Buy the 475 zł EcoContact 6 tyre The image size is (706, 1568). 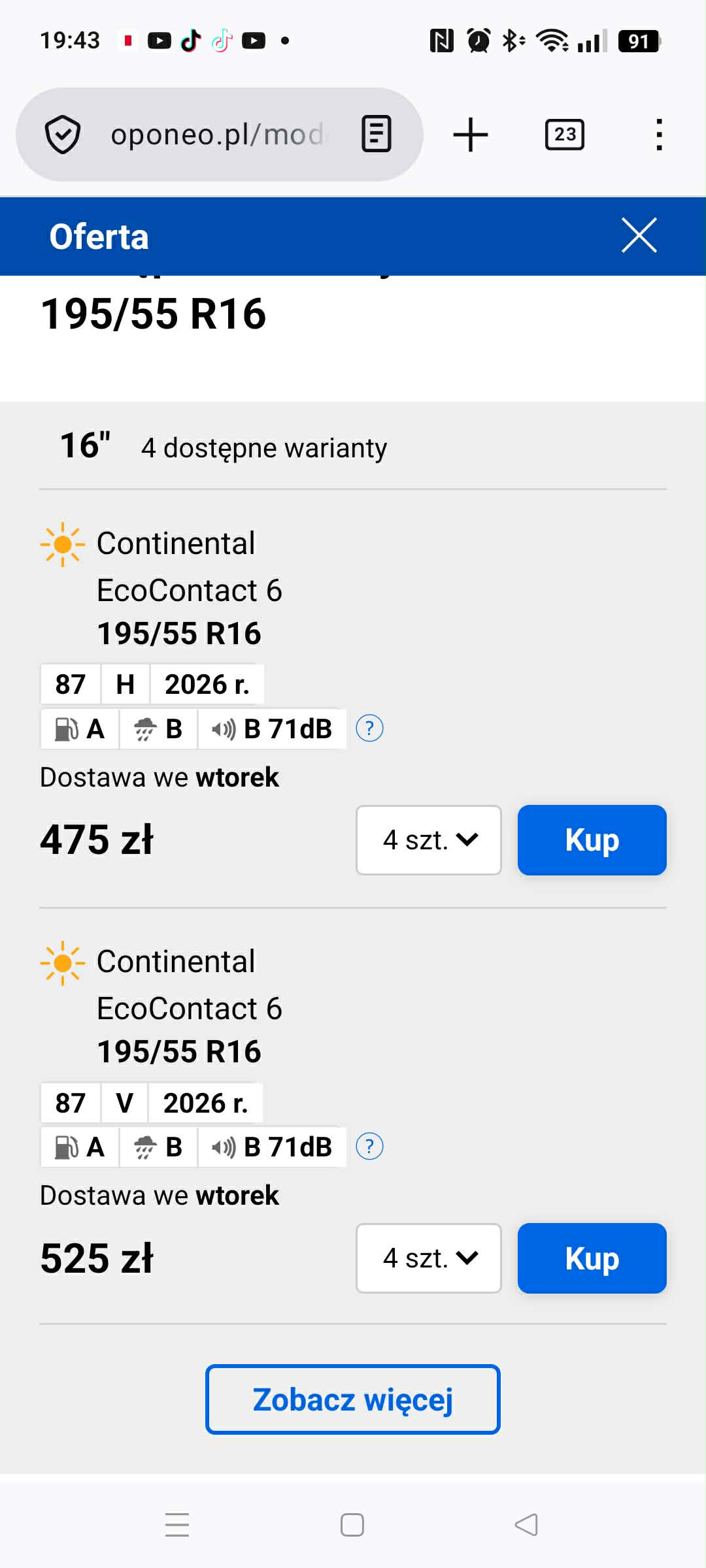pyautogui.click(x=592, y=840)
